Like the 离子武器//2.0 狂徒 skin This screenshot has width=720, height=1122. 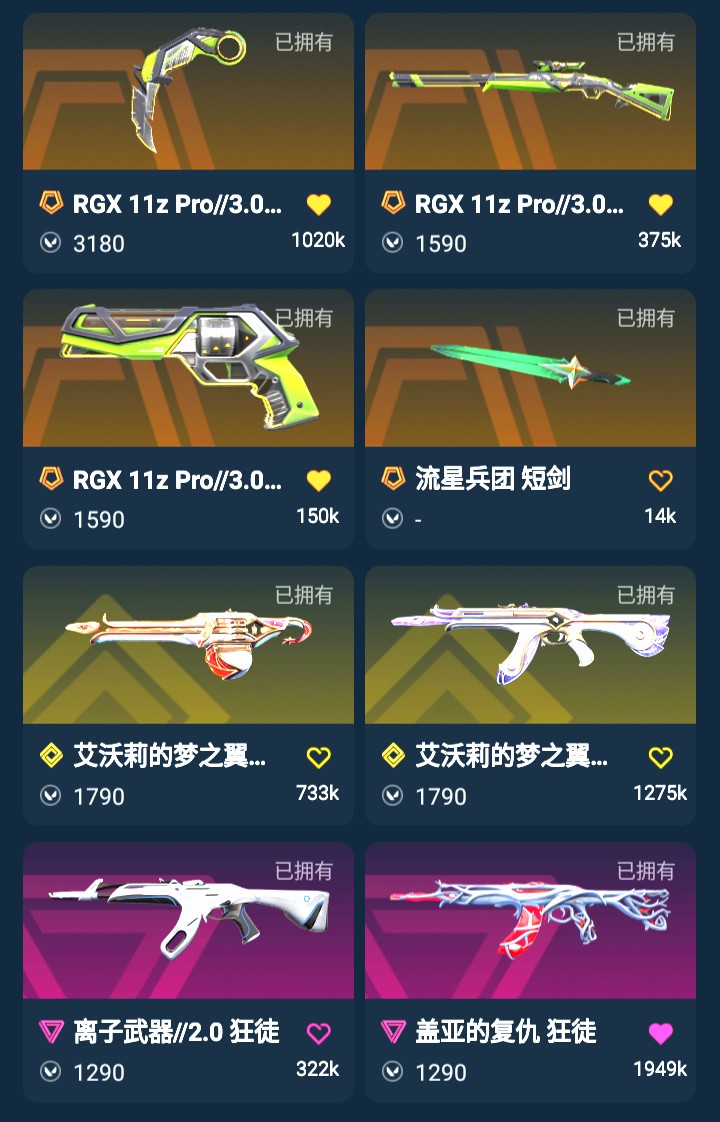[x=318, y=1033]
